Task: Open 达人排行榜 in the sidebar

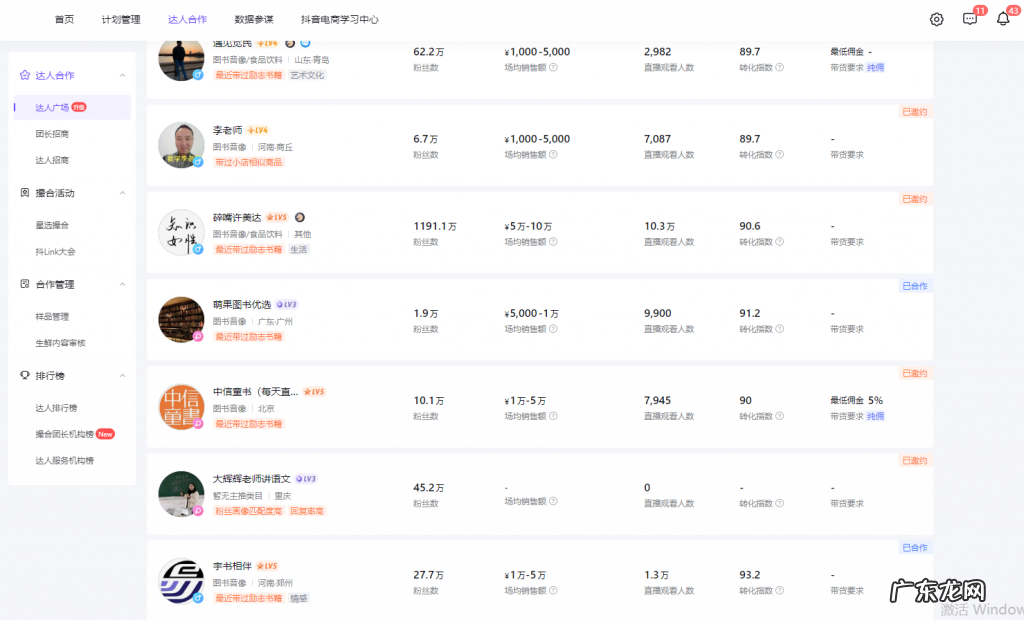Action: point(56,408)
